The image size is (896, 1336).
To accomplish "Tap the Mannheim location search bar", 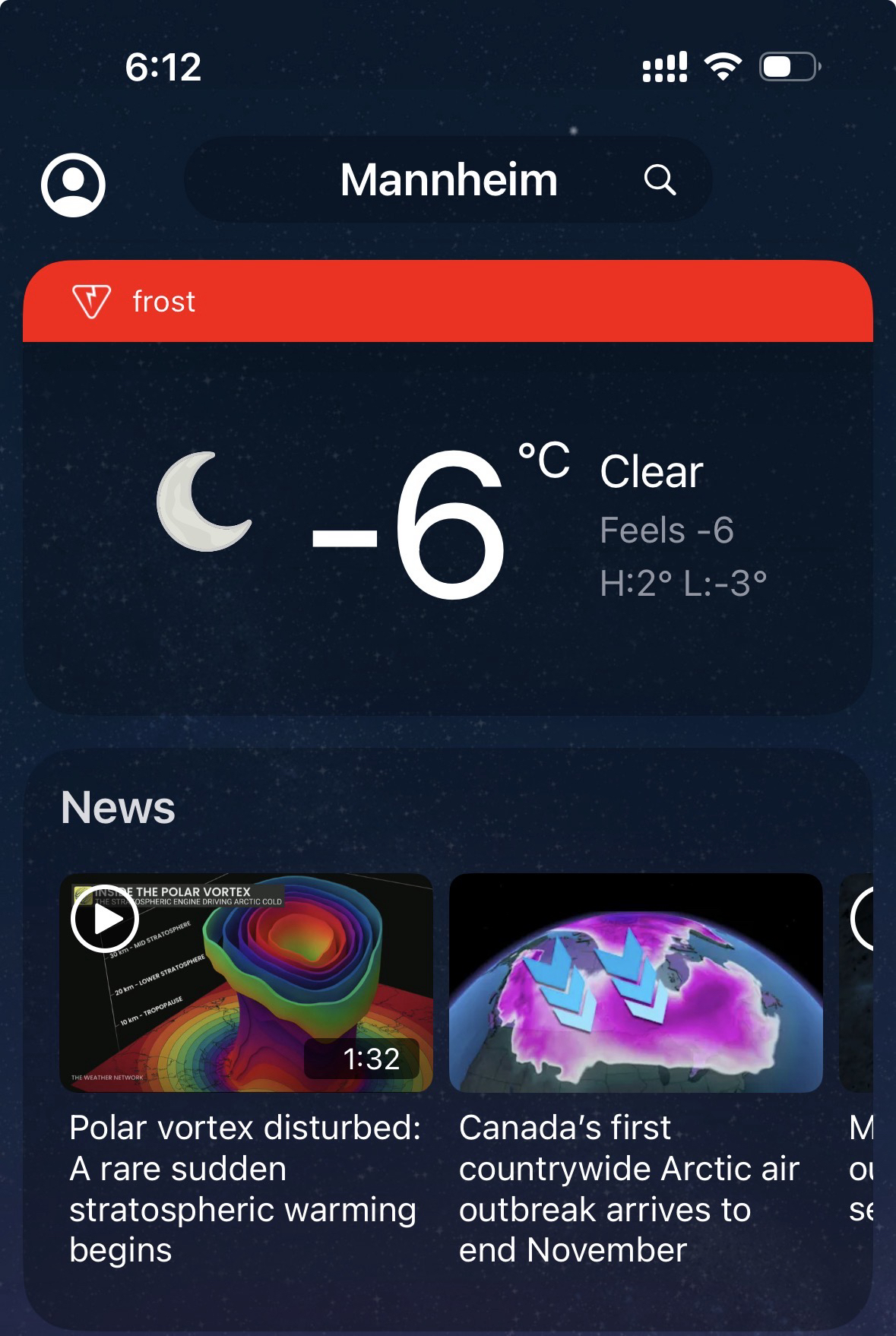I will pyautogui.click(x=448, y=180).
